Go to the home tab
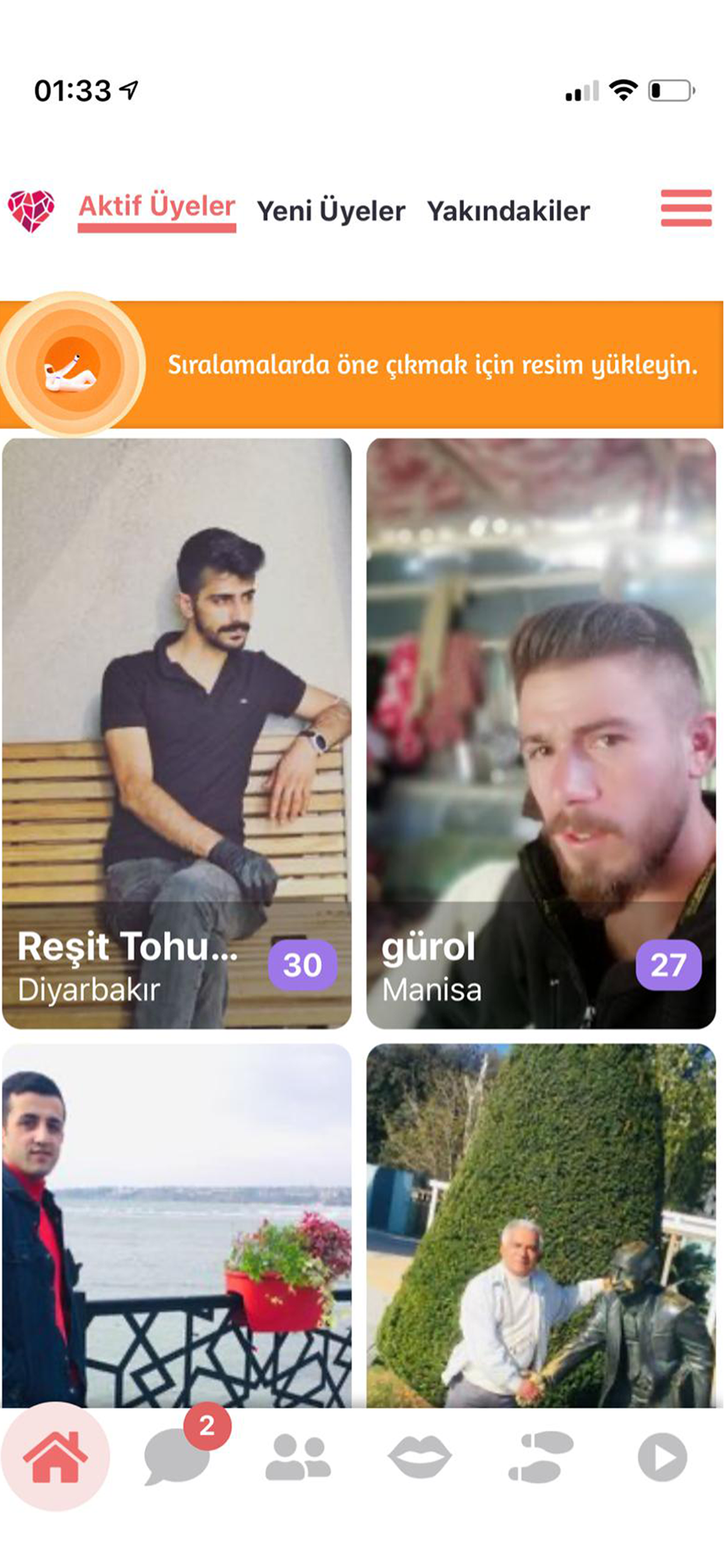 coord(55,1458)
